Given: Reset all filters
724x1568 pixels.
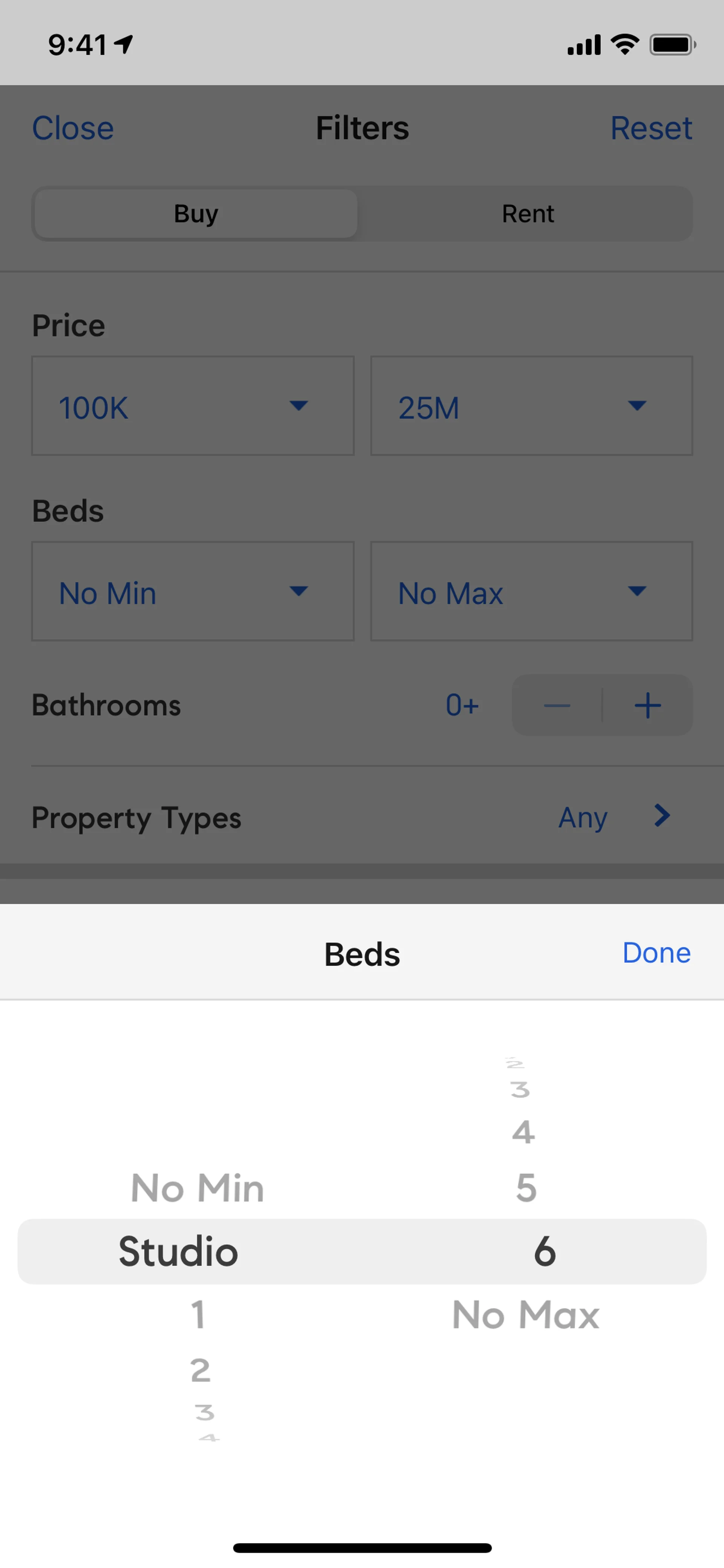Looking at the screenshot, I should [650, 128].
